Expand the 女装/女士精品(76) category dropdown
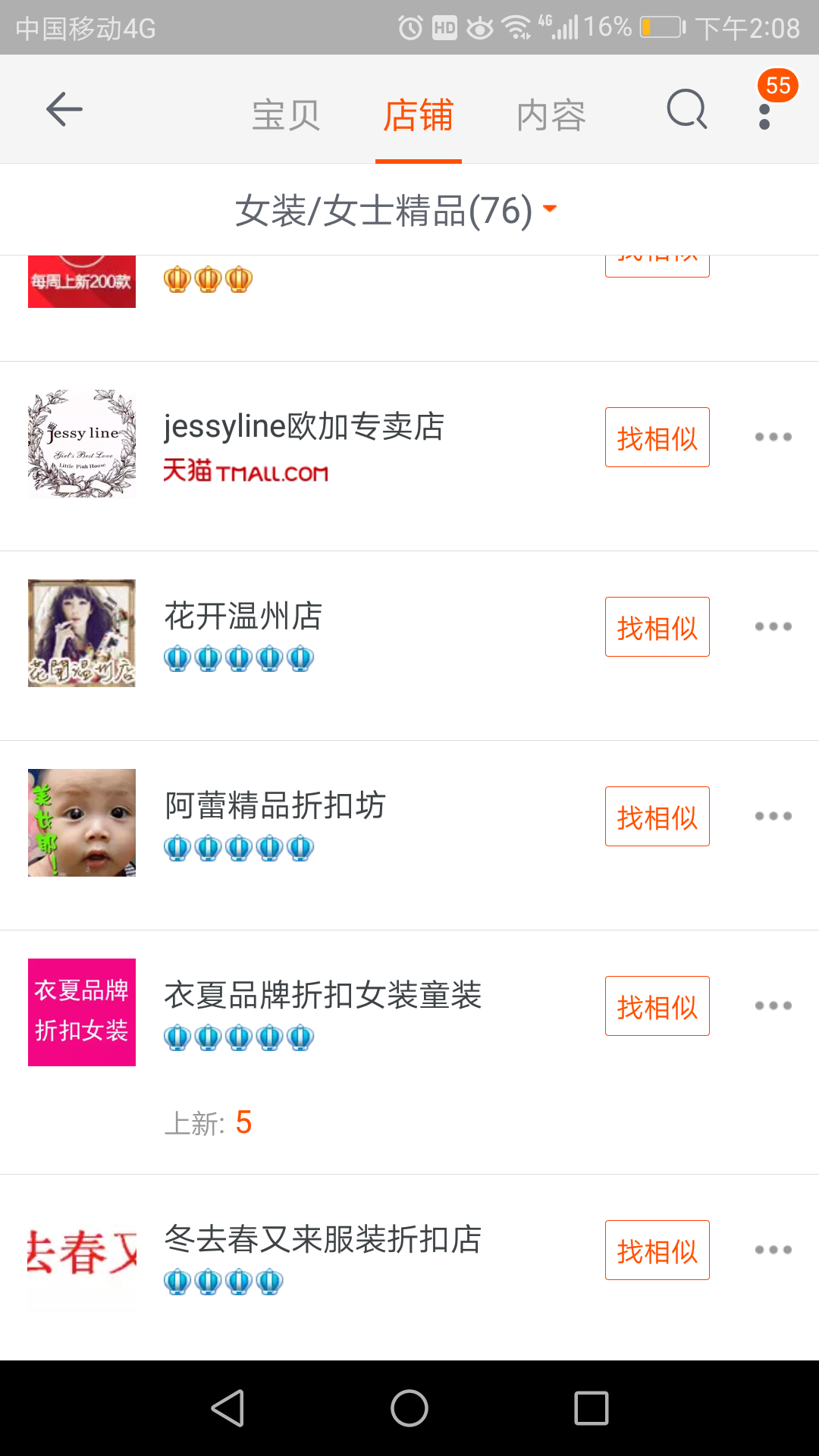This screenshot has width=819, height=1456. 396,210
